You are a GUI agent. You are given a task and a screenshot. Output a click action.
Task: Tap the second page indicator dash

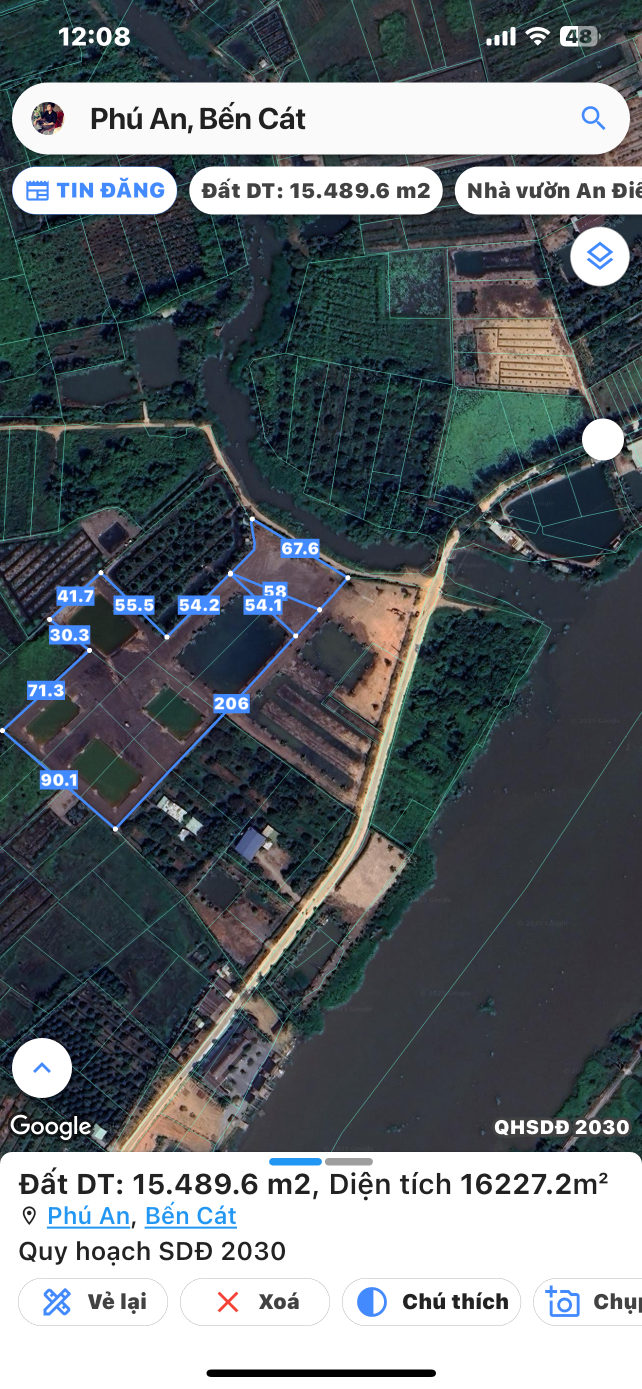click(x=349, y=1162)
